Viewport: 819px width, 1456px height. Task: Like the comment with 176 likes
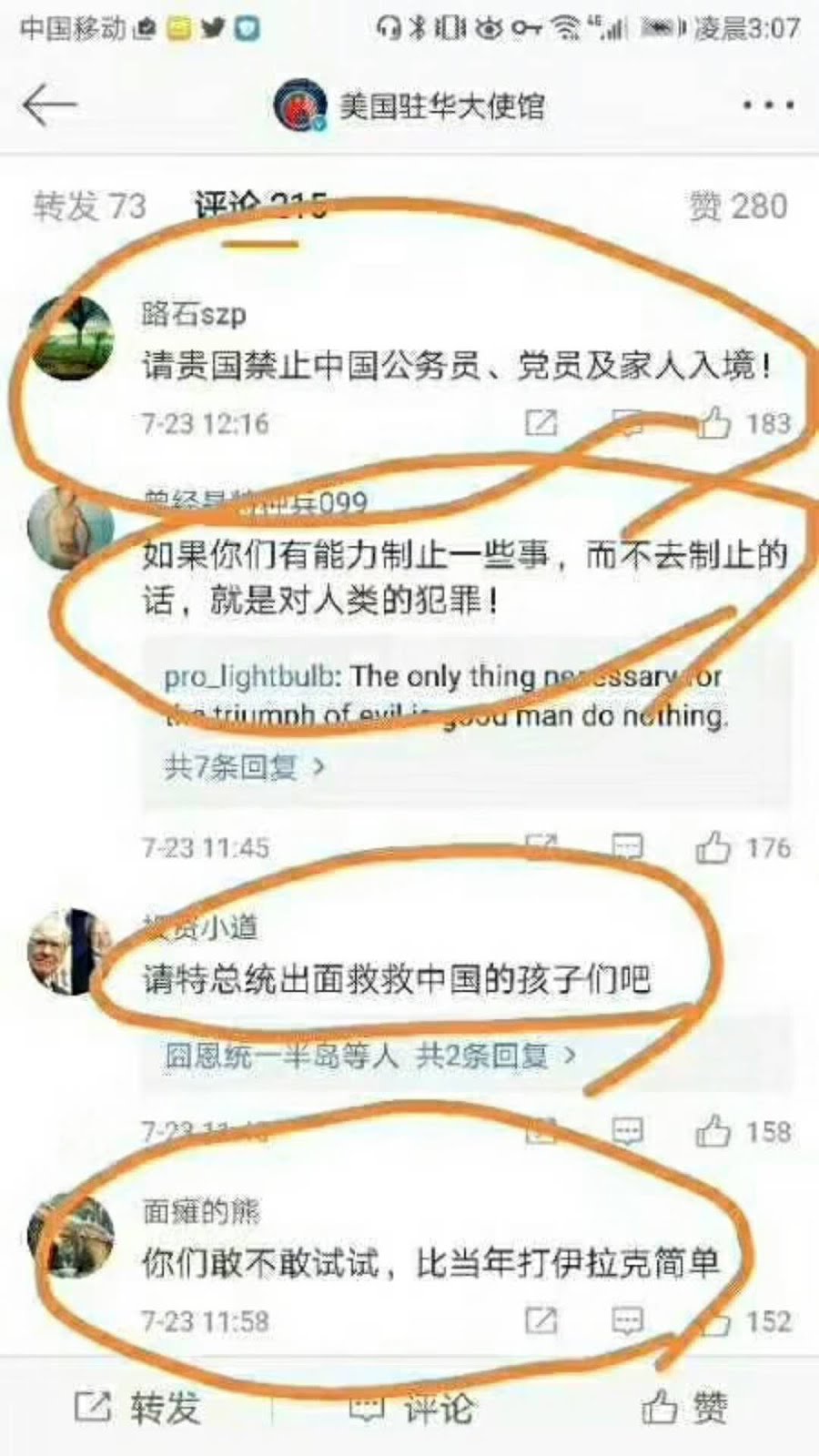tap(714, 848)
